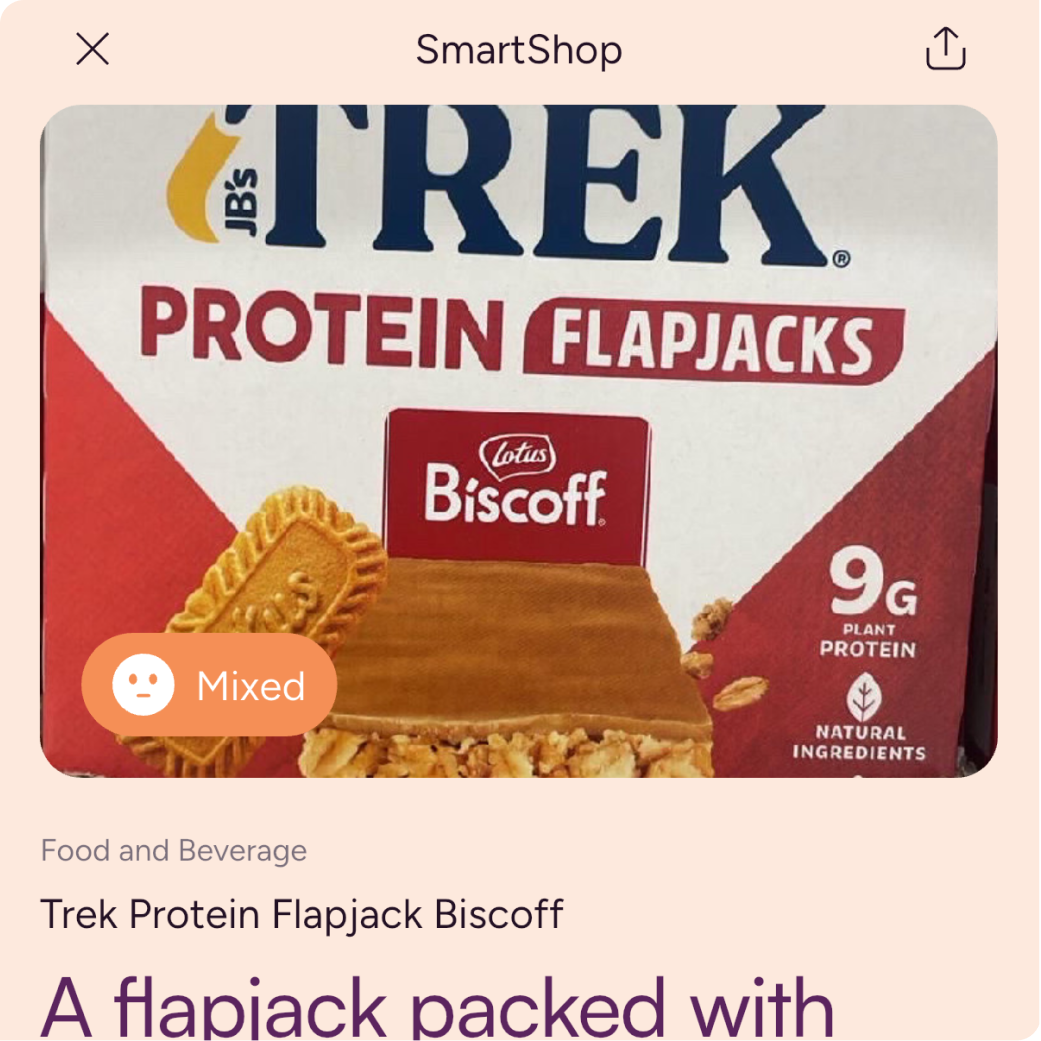1041x1041 pixels.
Task: Open the Trek Protein Flapjack product image
Action: point(560,400)
